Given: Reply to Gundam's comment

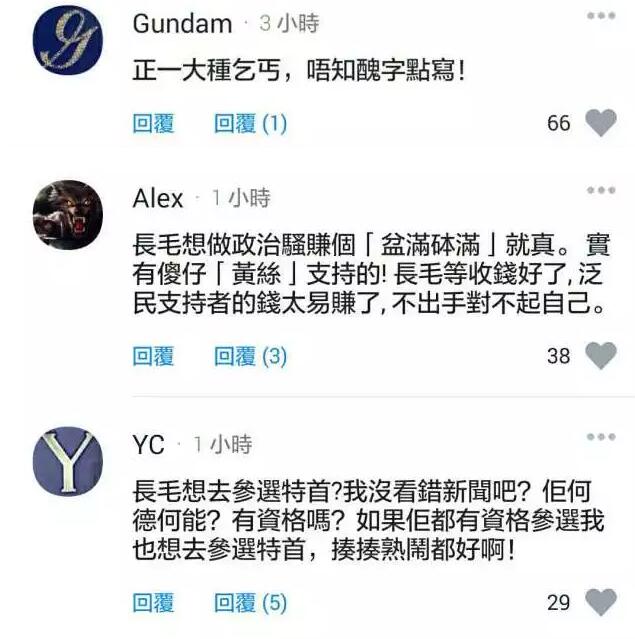Looking at the screenshot, I should [x=153, y=123].
